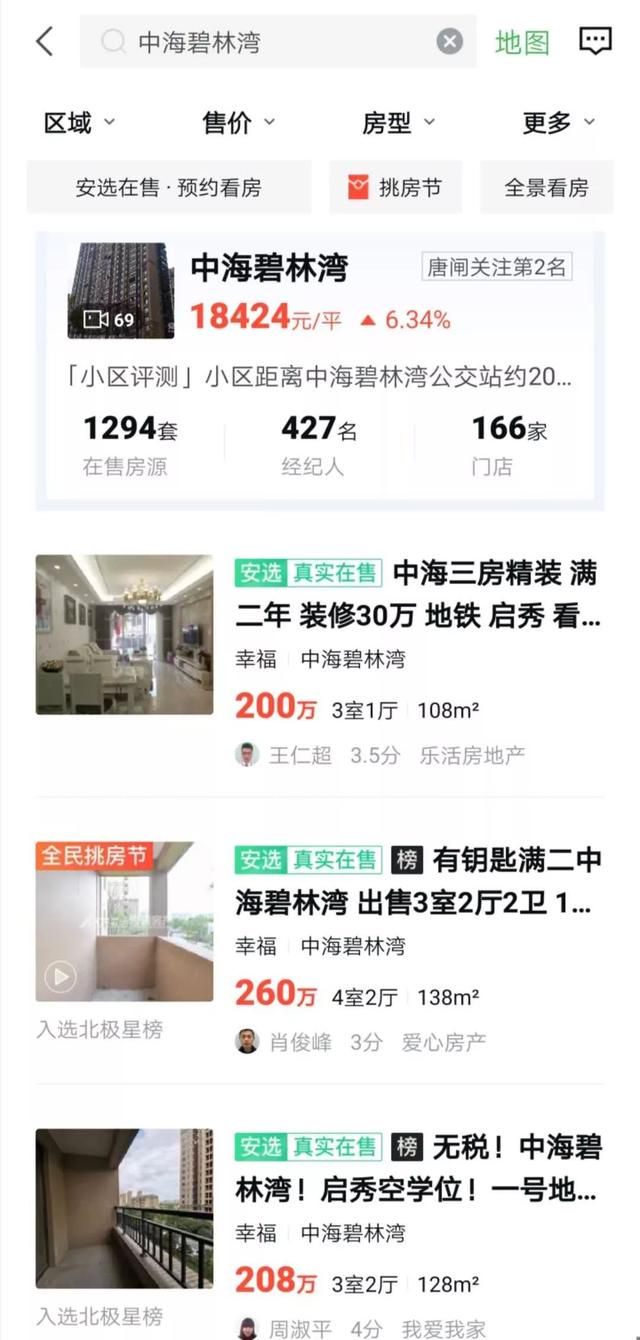Viewport: 640px width, 1340px height.
Task: Go back using the top-left arrow
Action: [x=45, y=41]
